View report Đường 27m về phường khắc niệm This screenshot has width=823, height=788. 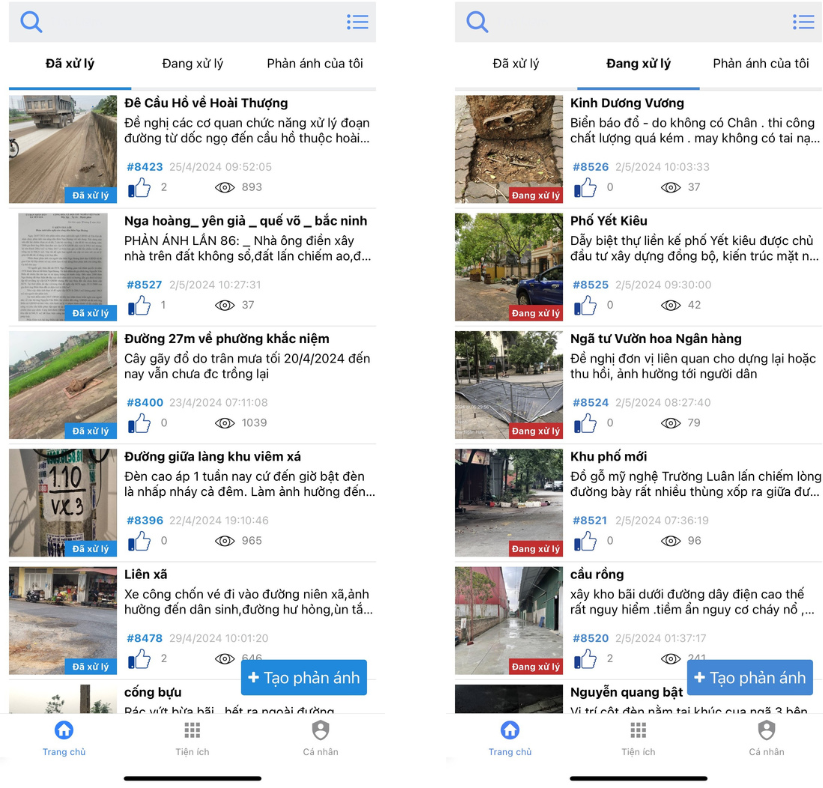point(227,339)
